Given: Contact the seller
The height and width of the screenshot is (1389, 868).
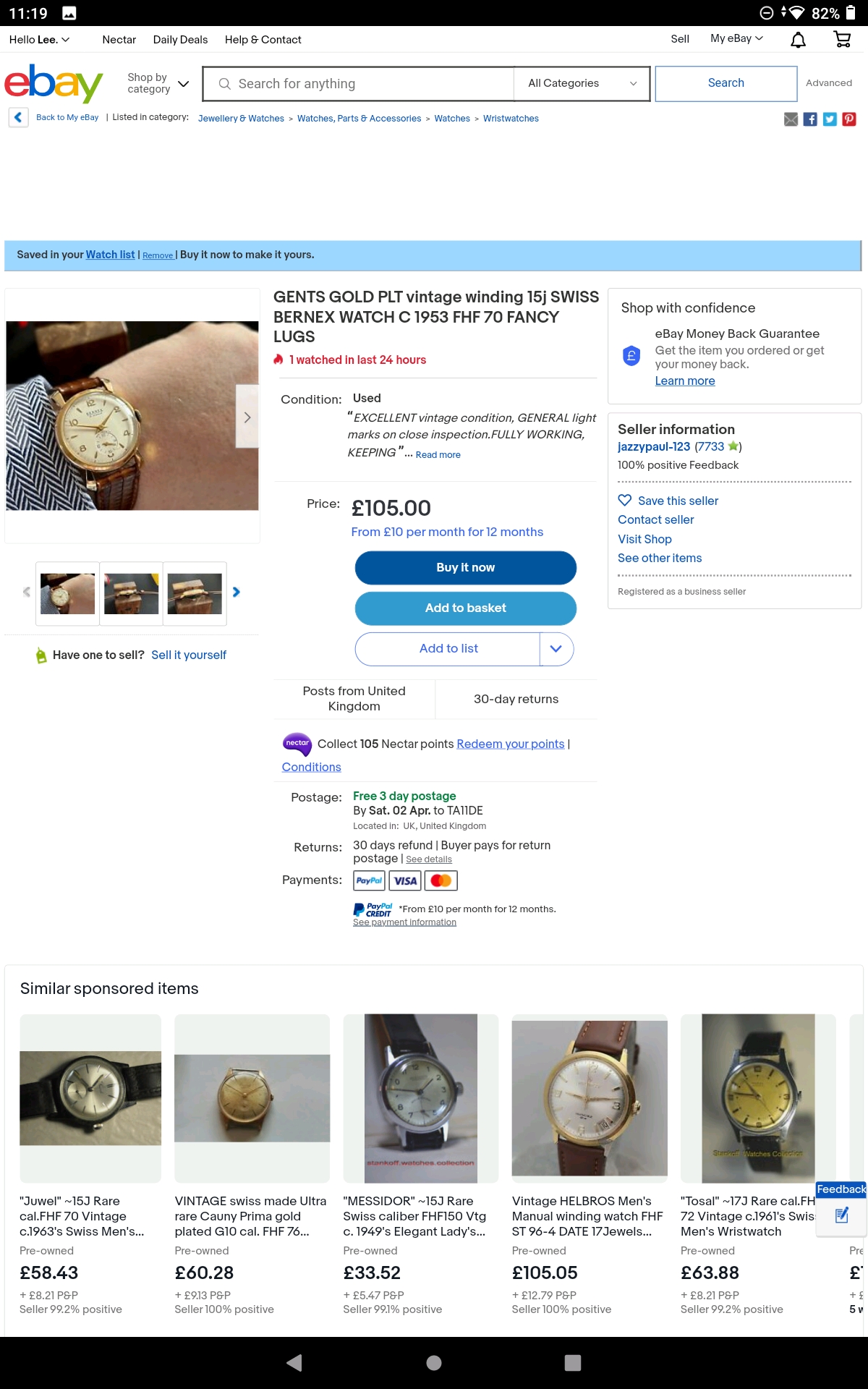Looking at the screenshot, I should pyautogui.click(x=655, y=519).
